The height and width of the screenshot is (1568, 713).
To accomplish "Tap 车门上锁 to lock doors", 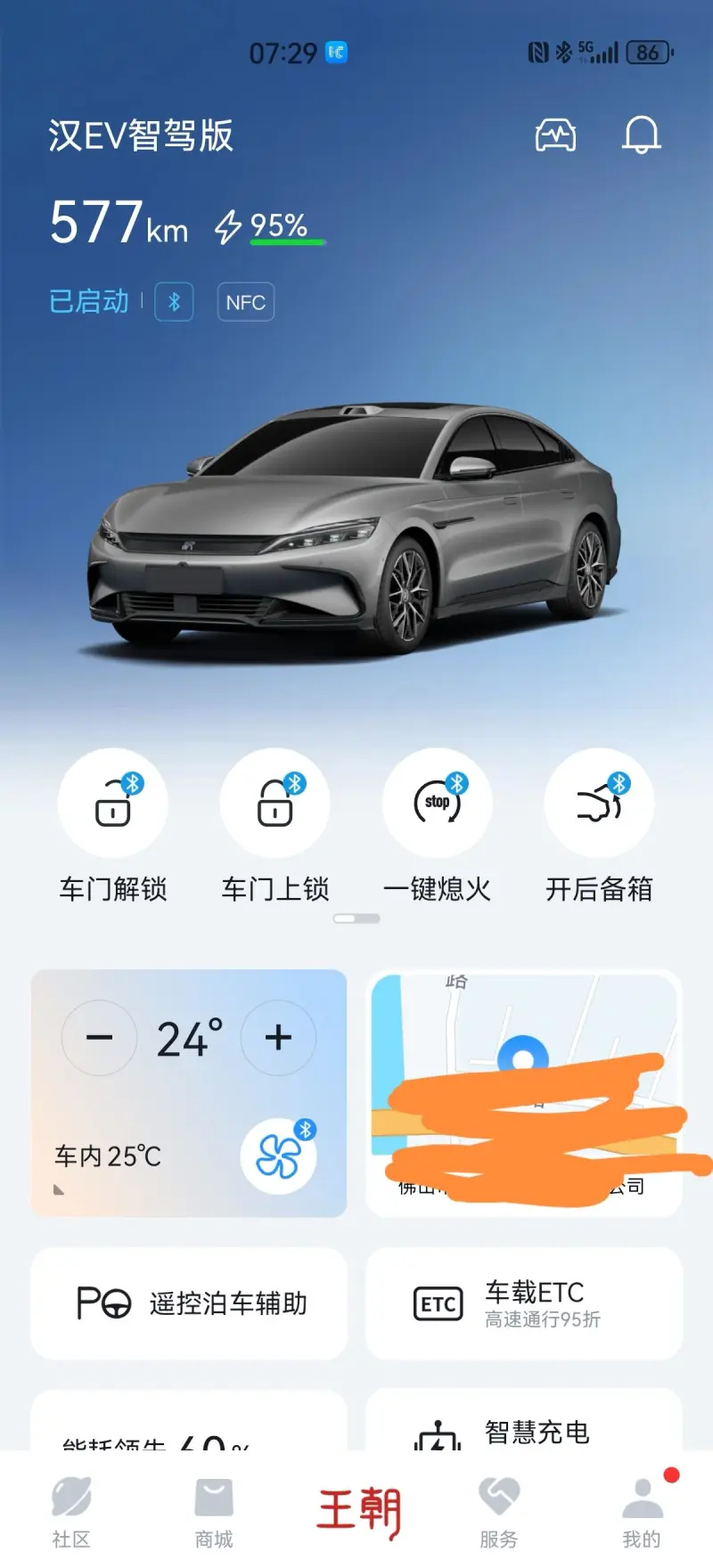I will [275, 804].
